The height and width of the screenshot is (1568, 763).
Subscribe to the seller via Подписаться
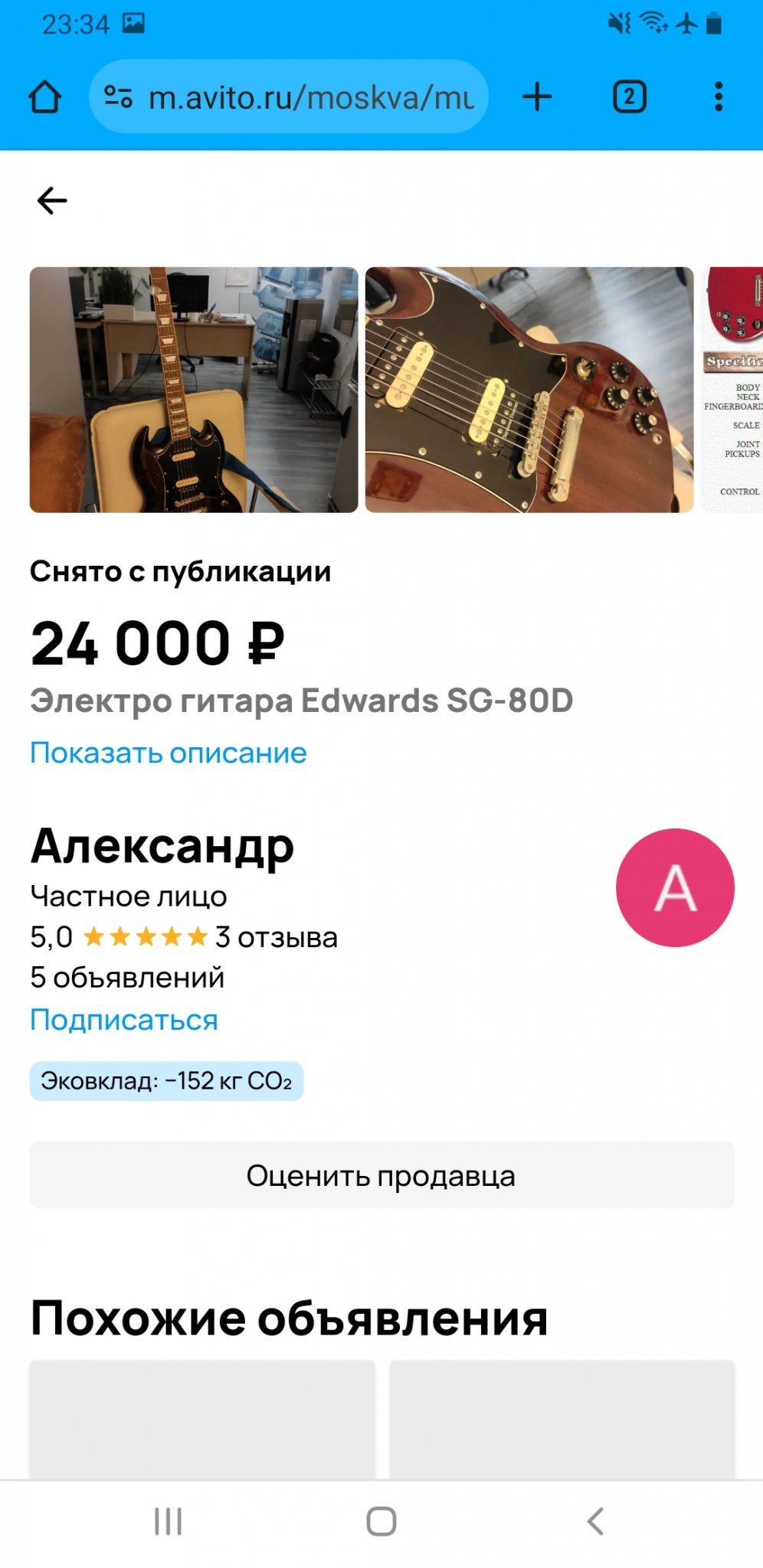[x=124, y=1020]
